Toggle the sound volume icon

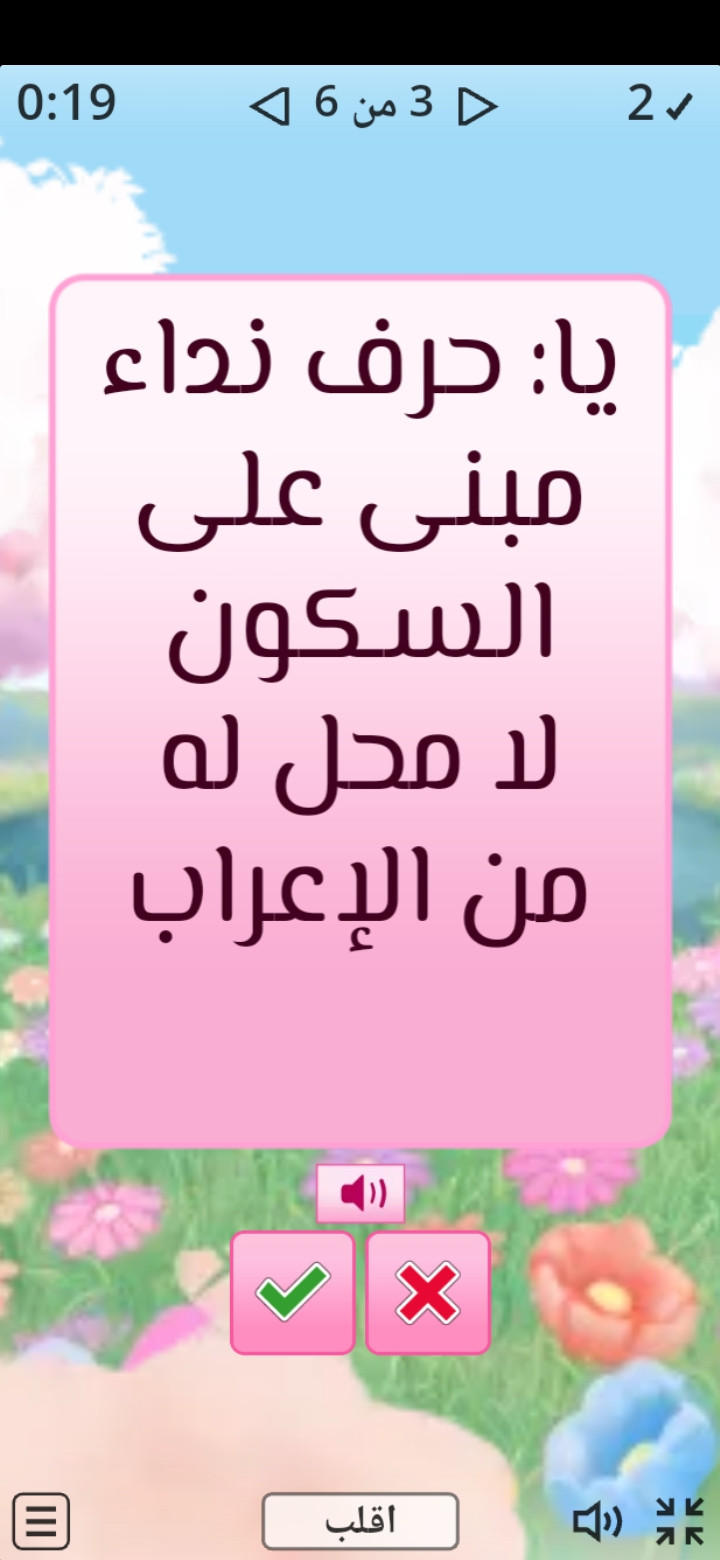pyautogui.click(x=597, y=1521)
